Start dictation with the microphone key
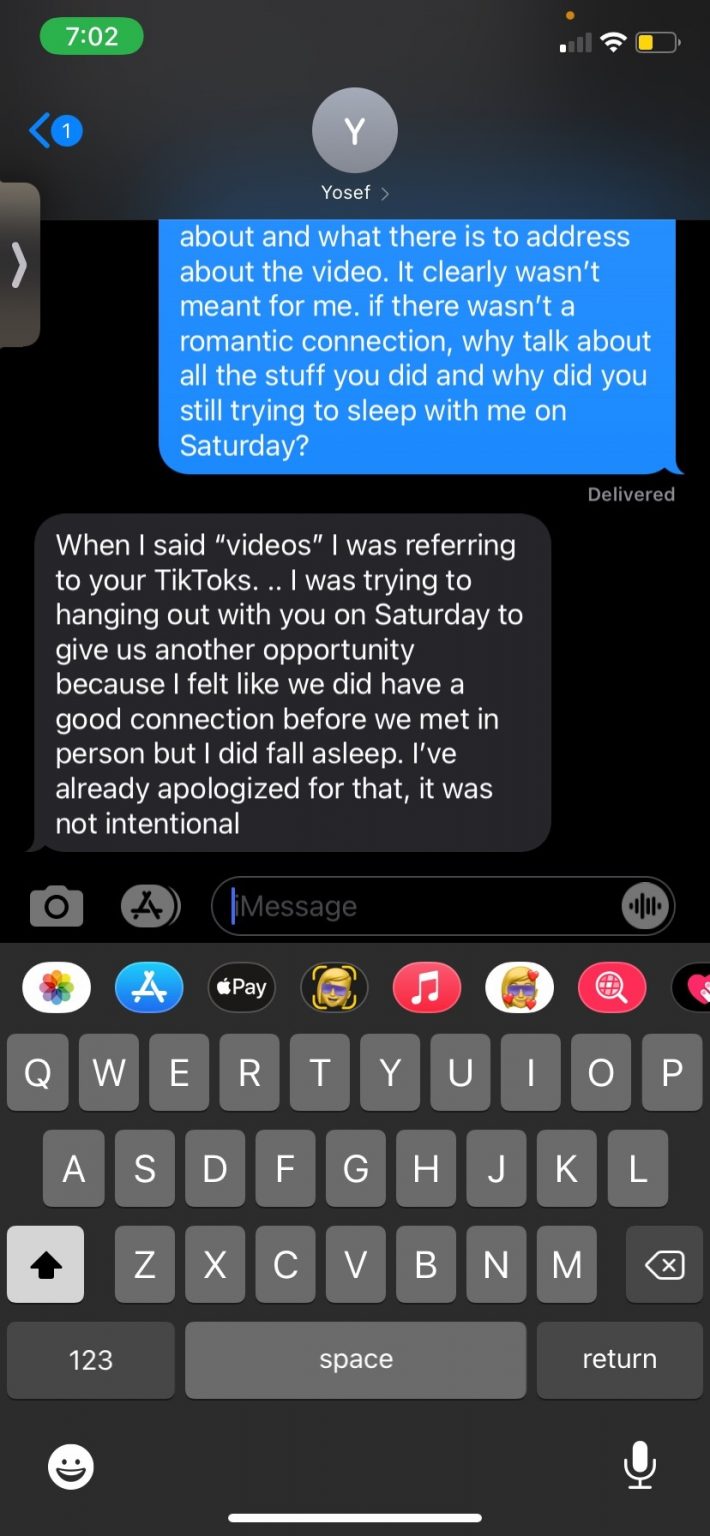 [639, 1467]
